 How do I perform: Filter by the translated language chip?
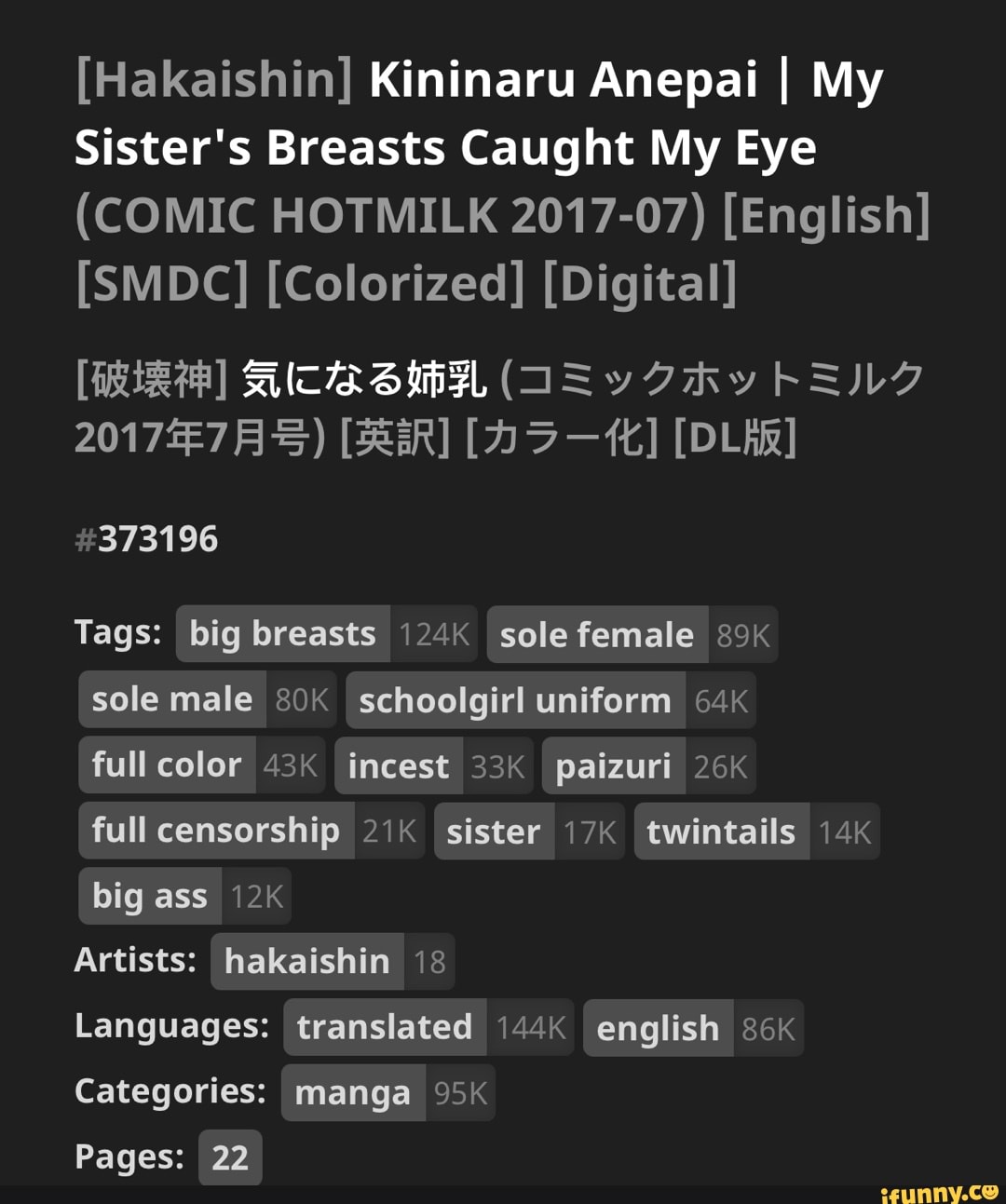[x=385, y=1027]
